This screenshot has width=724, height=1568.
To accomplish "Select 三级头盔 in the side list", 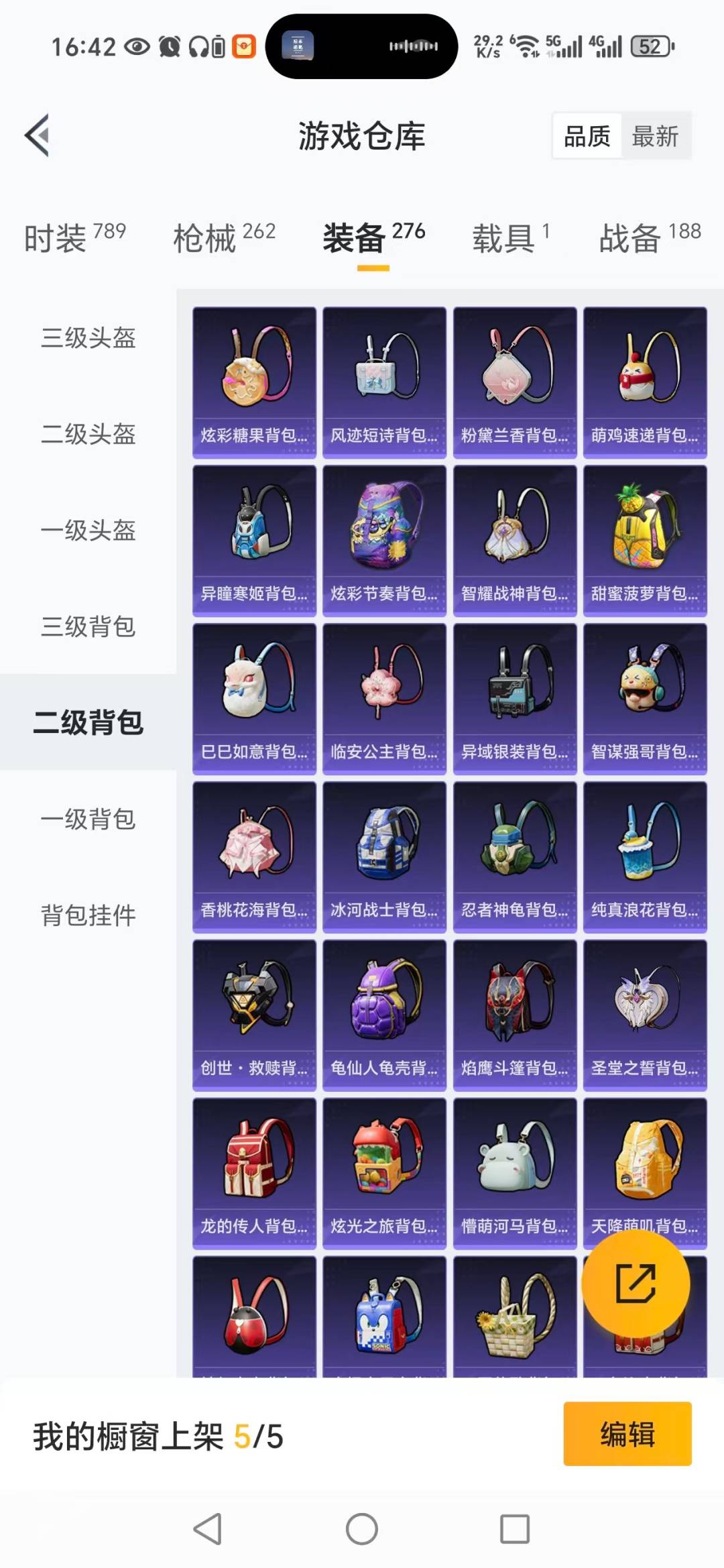I will pyautogui.click(x=88, y=337).
